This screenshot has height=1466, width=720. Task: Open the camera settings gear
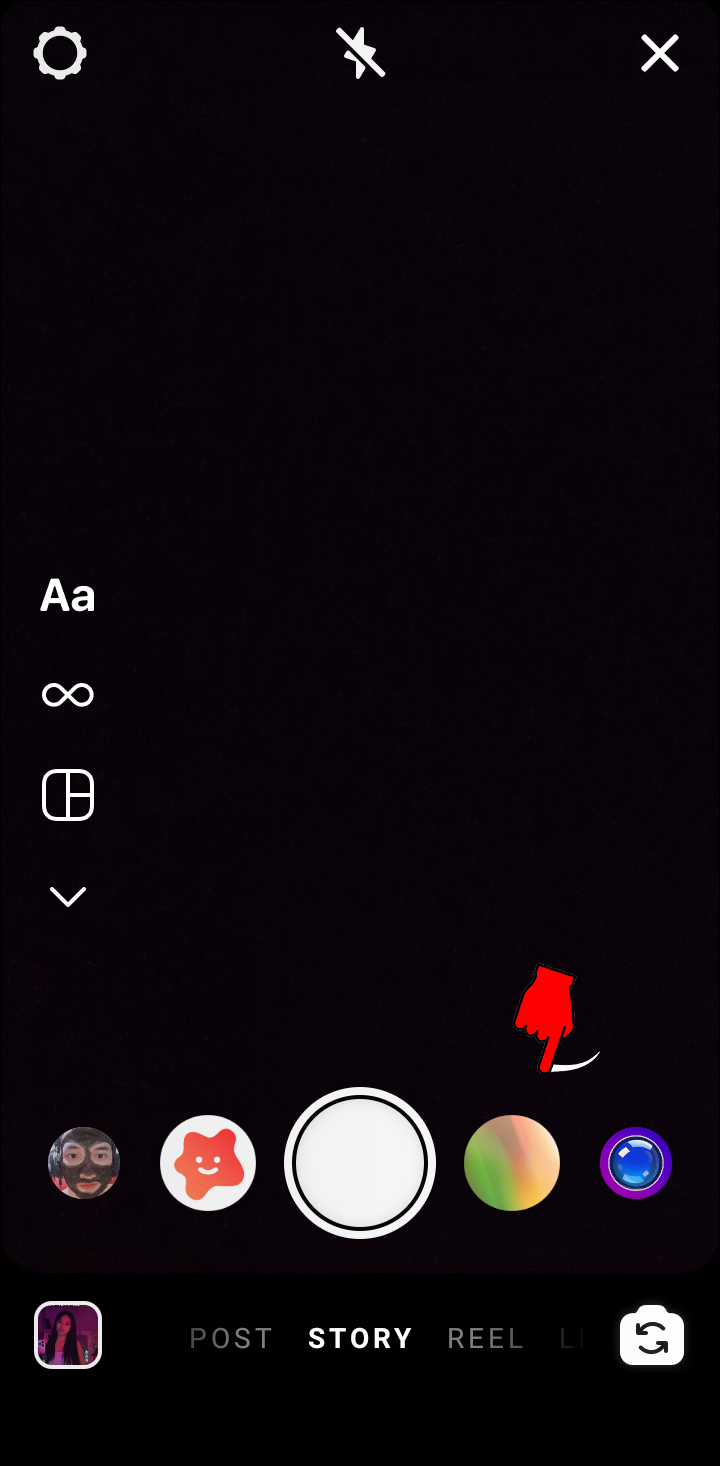(x=60, y=53)
